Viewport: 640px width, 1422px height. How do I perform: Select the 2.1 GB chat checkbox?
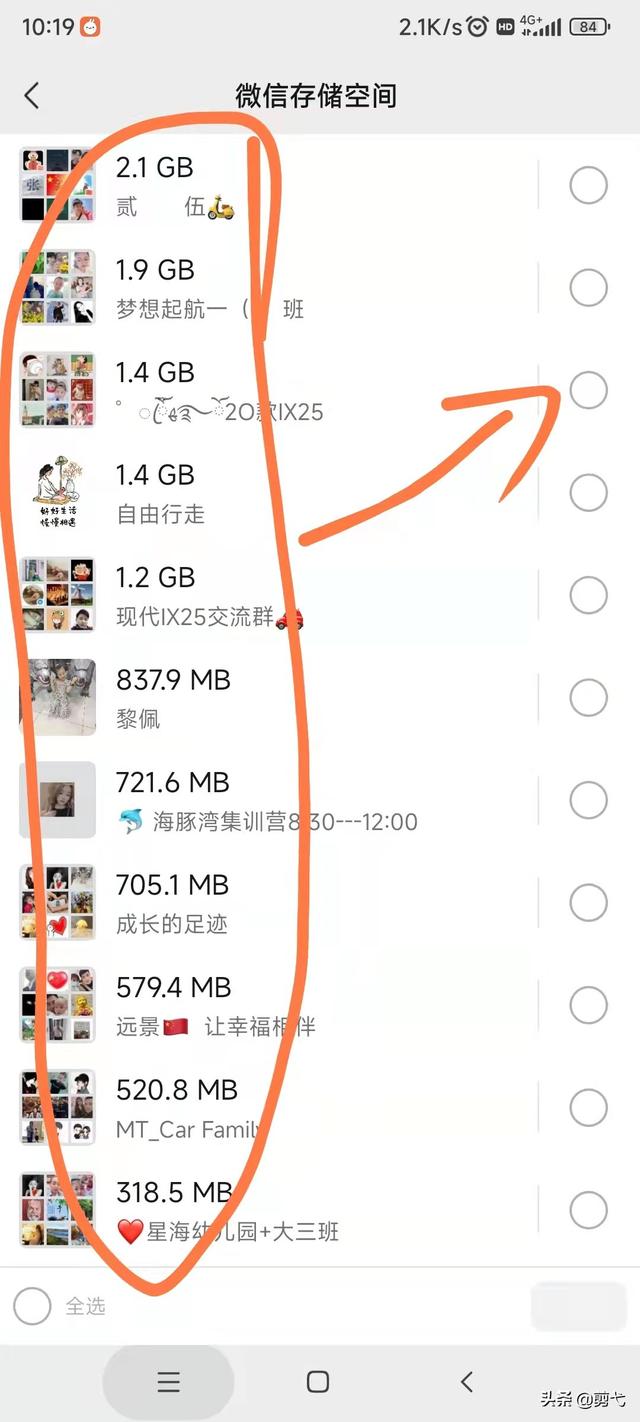(588, 185)
